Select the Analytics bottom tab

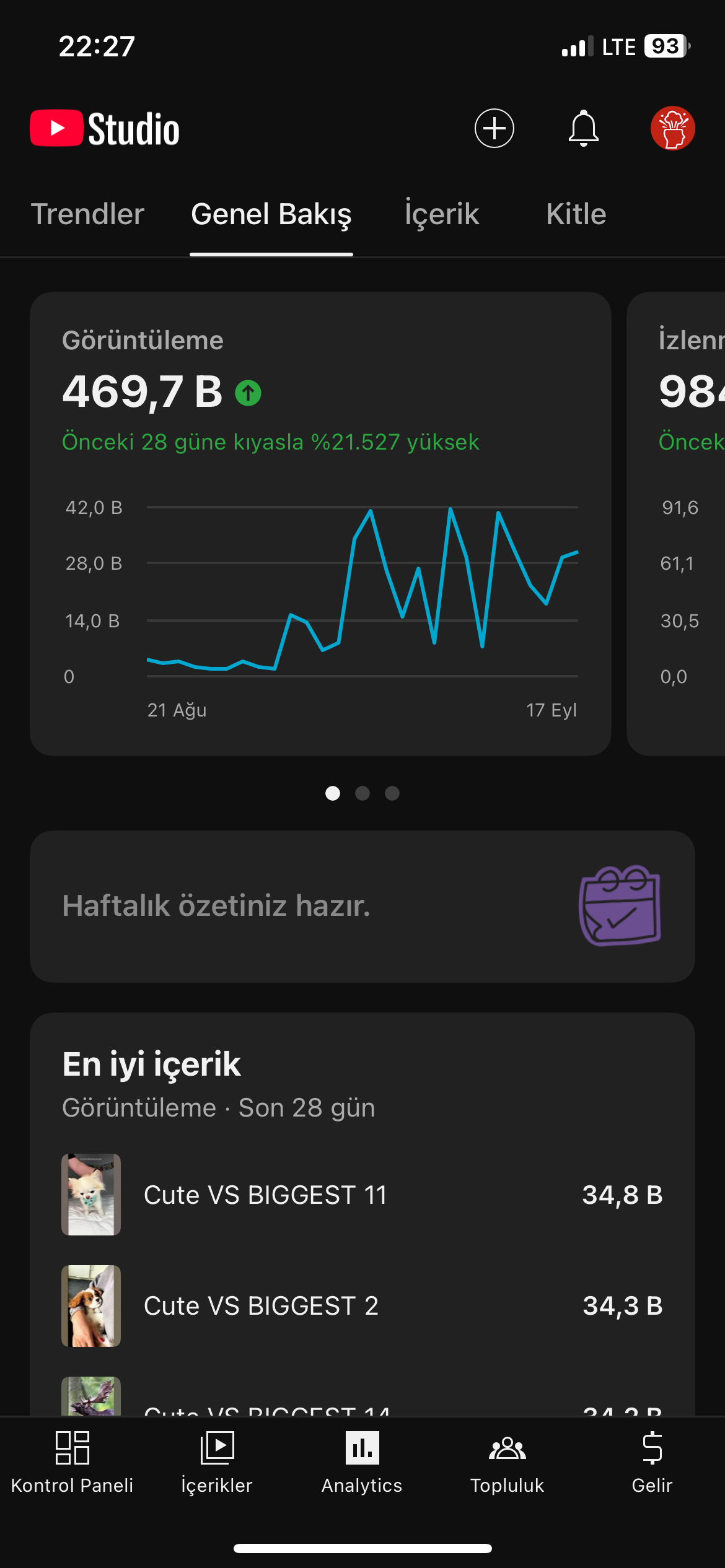[x=362, y=1463]
